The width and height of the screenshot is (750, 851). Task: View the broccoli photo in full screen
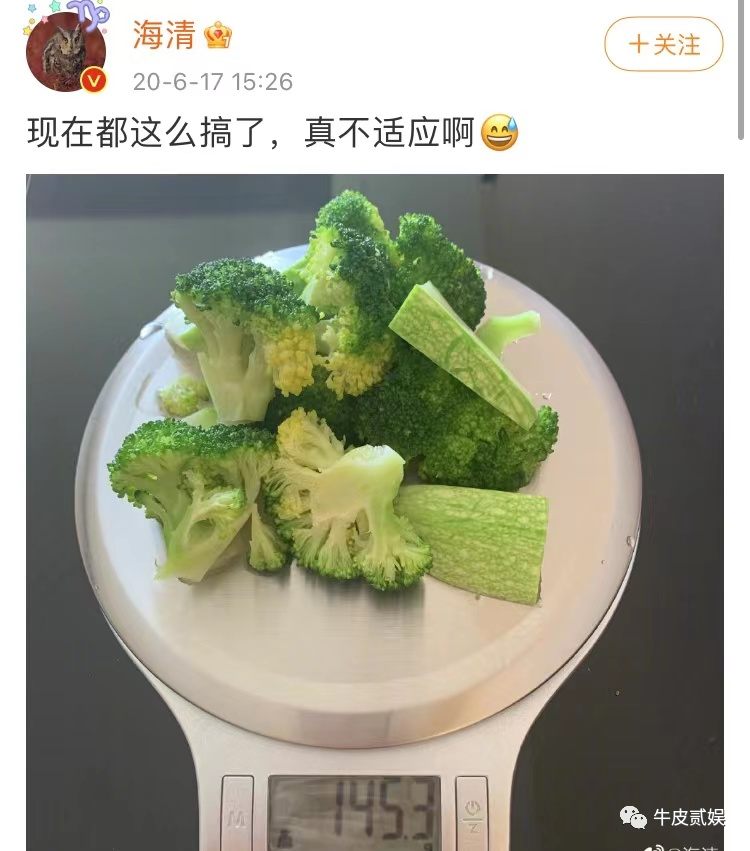point(375,512)
